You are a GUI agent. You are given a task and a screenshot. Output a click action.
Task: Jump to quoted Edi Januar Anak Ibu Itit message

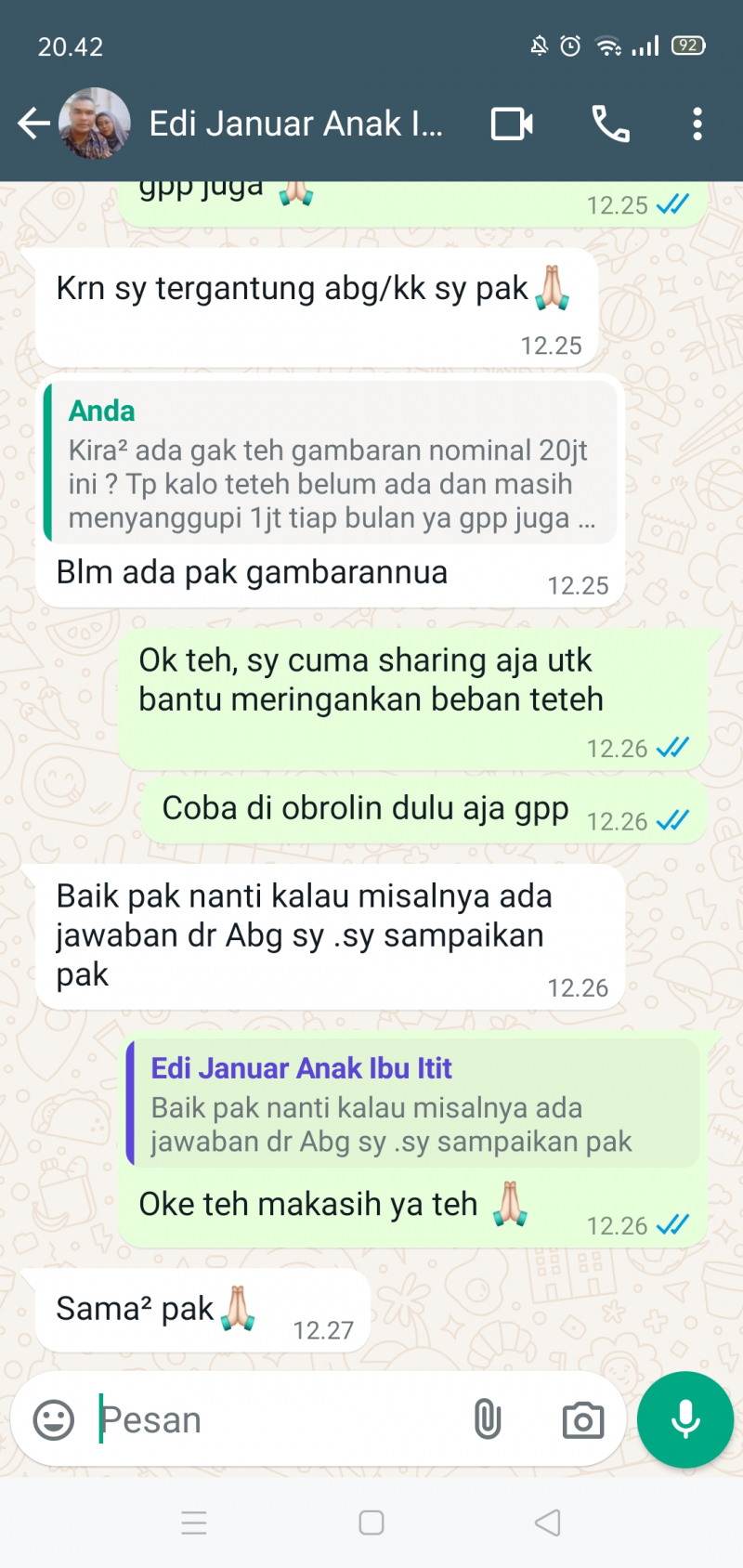tap(413, 1104)
